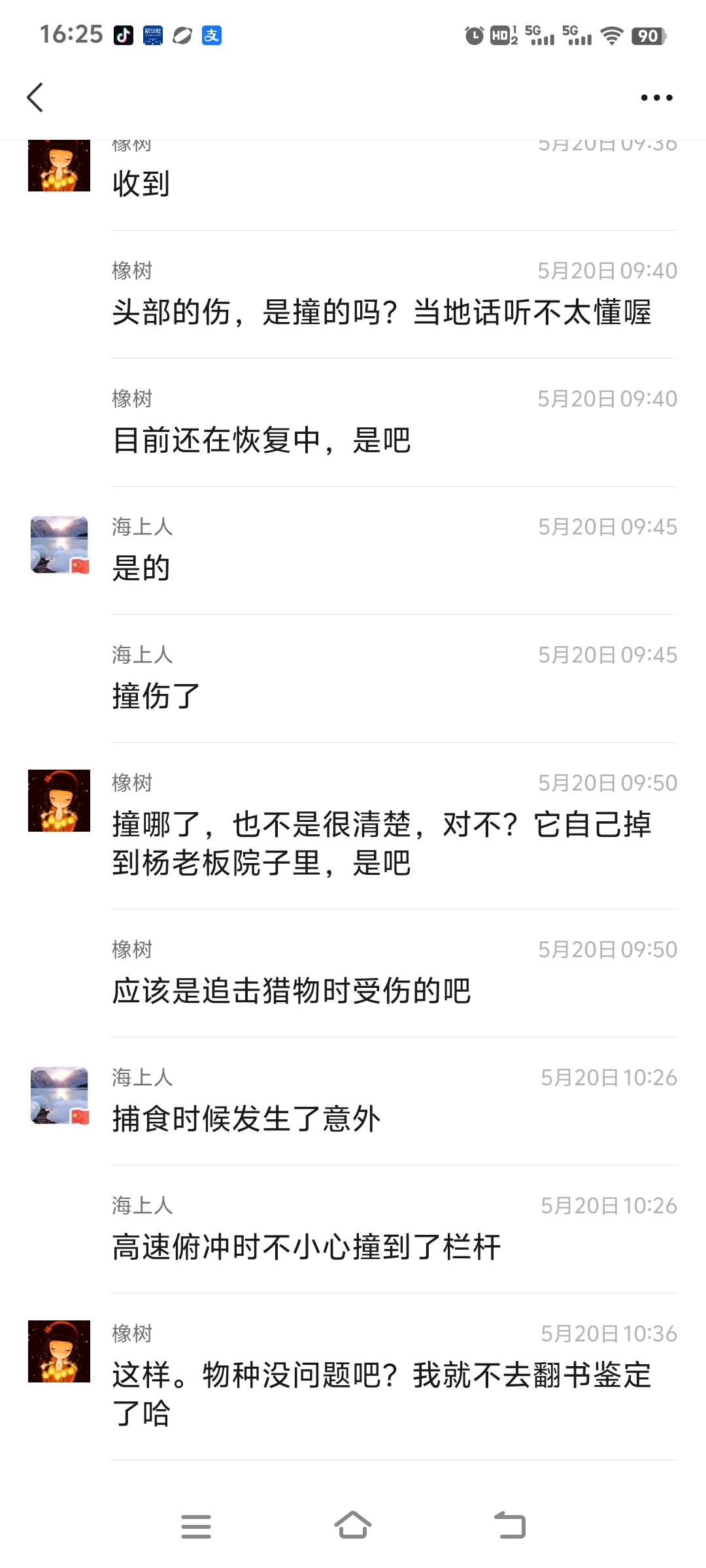Image resolution: width=706 pixels, height=1568 pixels.
Task: Tap the system home button
Action: click(x=352, y=1526)
